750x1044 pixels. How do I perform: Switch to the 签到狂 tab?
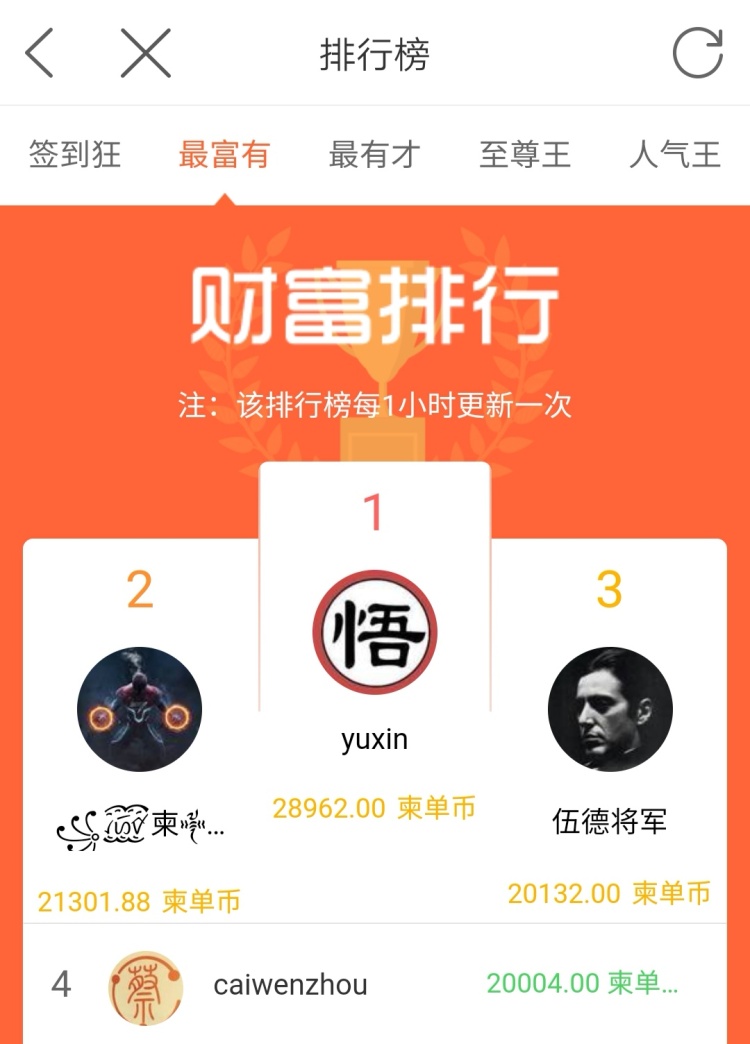(75, 155)
